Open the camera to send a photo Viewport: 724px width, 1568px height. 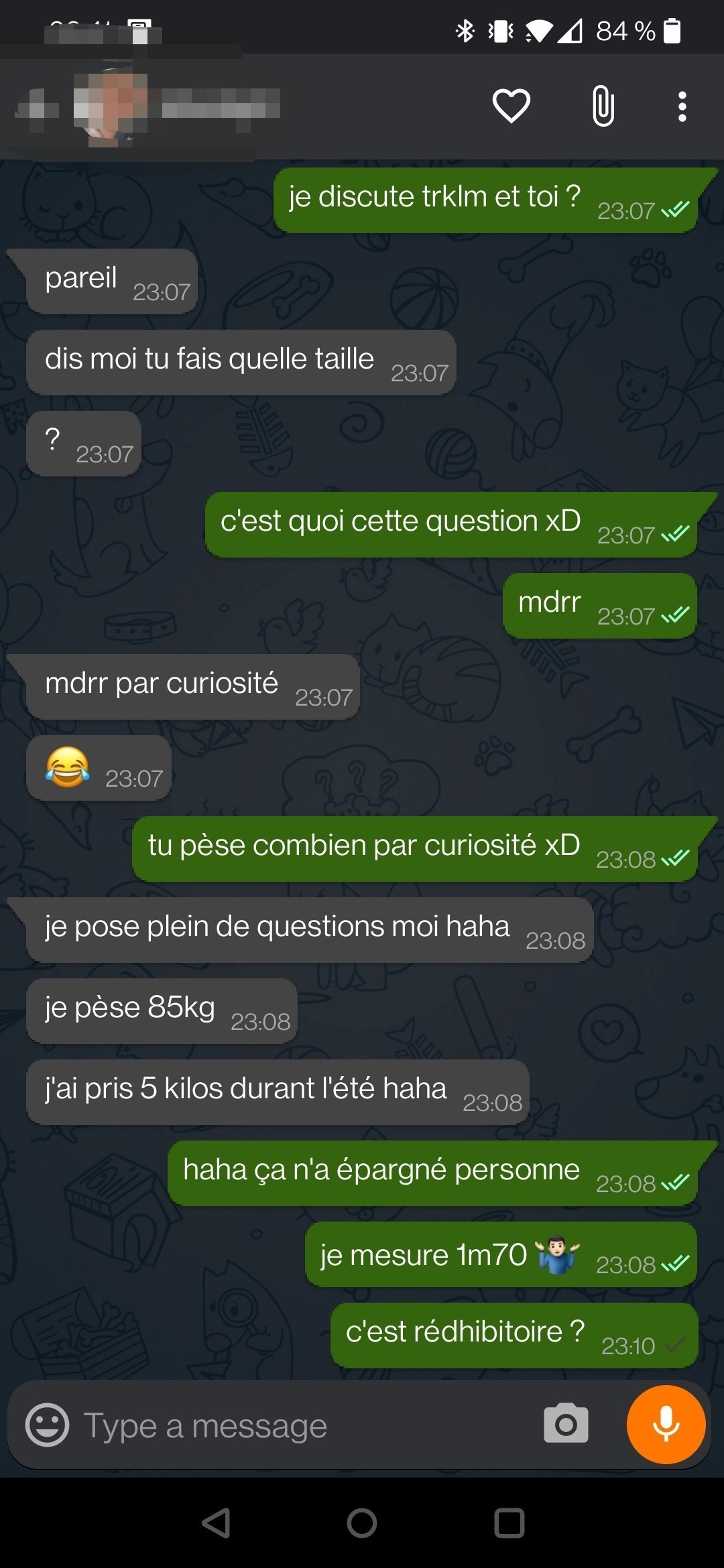point(566,1425)
